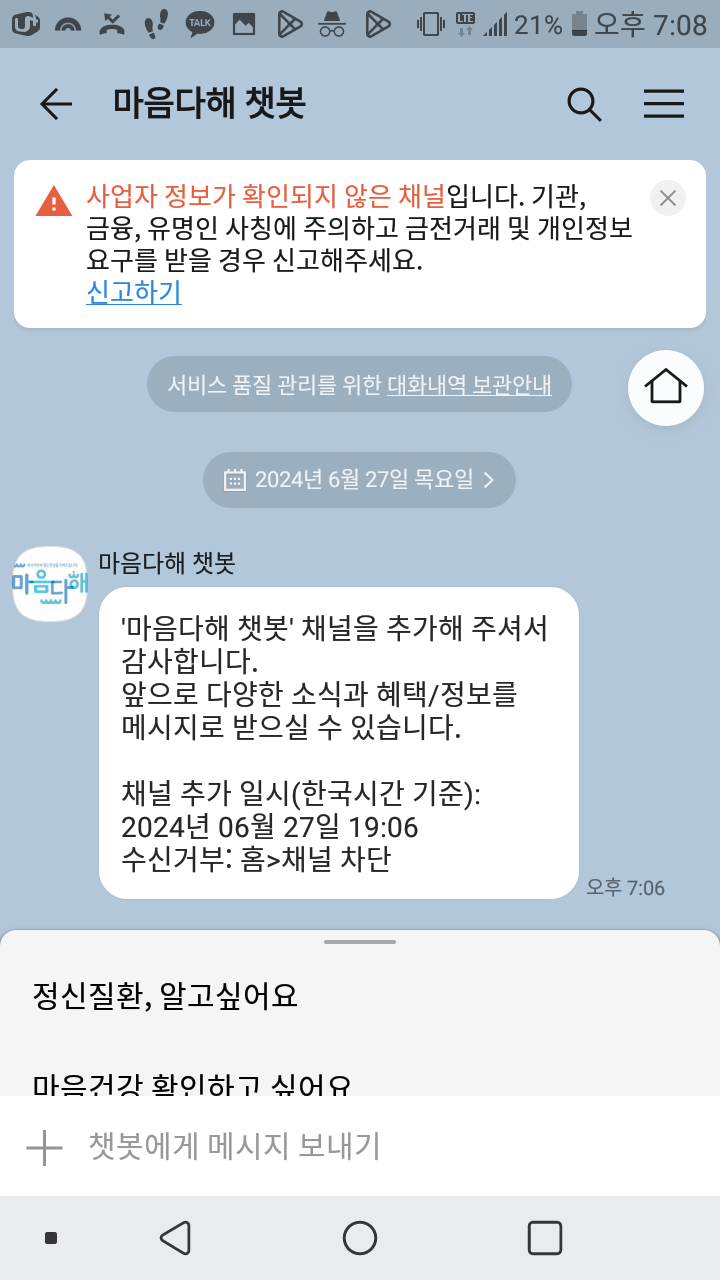Image resolution: width=720 pixels, height=1280 pixels.
Task: Tap the system home button
Action: 360,1238
